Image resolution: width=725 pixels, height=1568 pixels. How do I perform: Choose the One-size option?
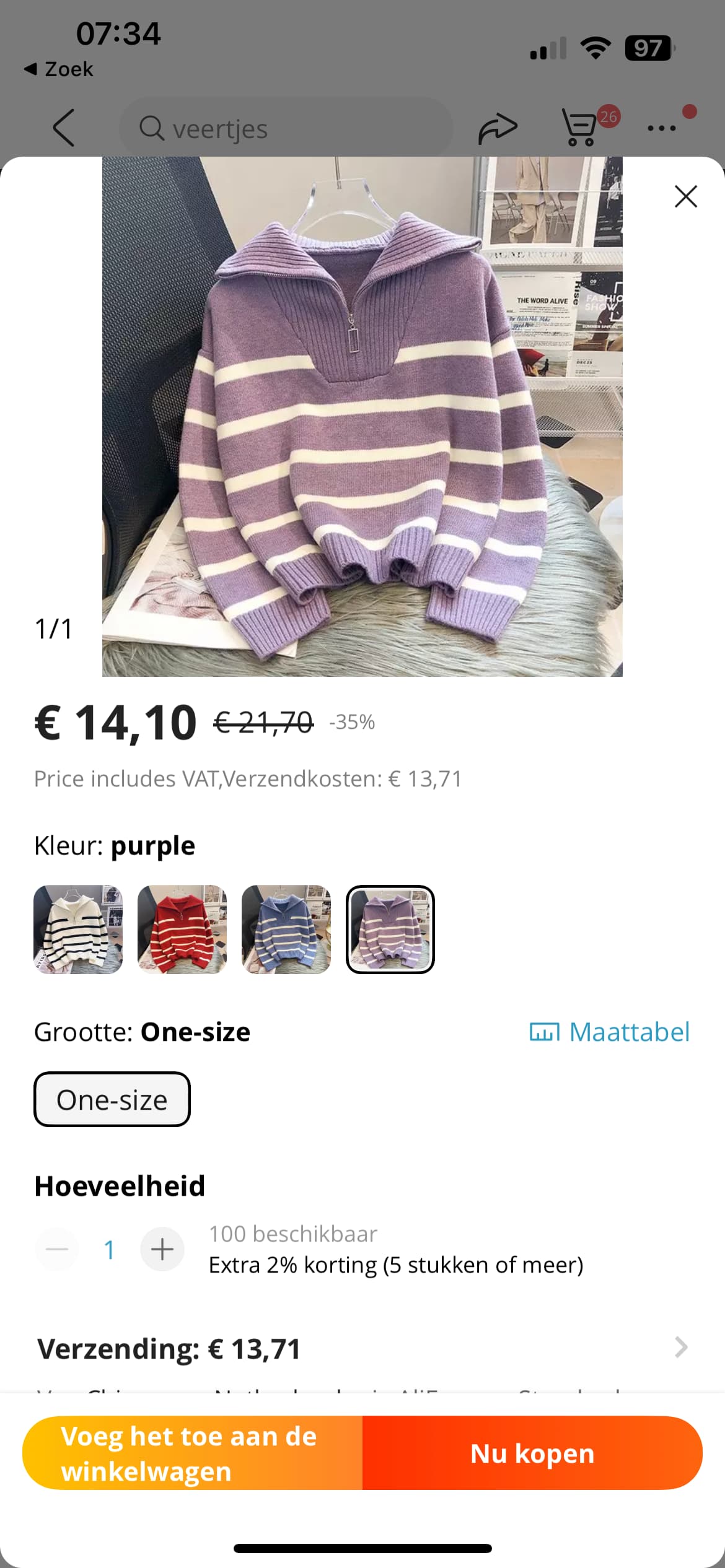[x=112, y=1100]
